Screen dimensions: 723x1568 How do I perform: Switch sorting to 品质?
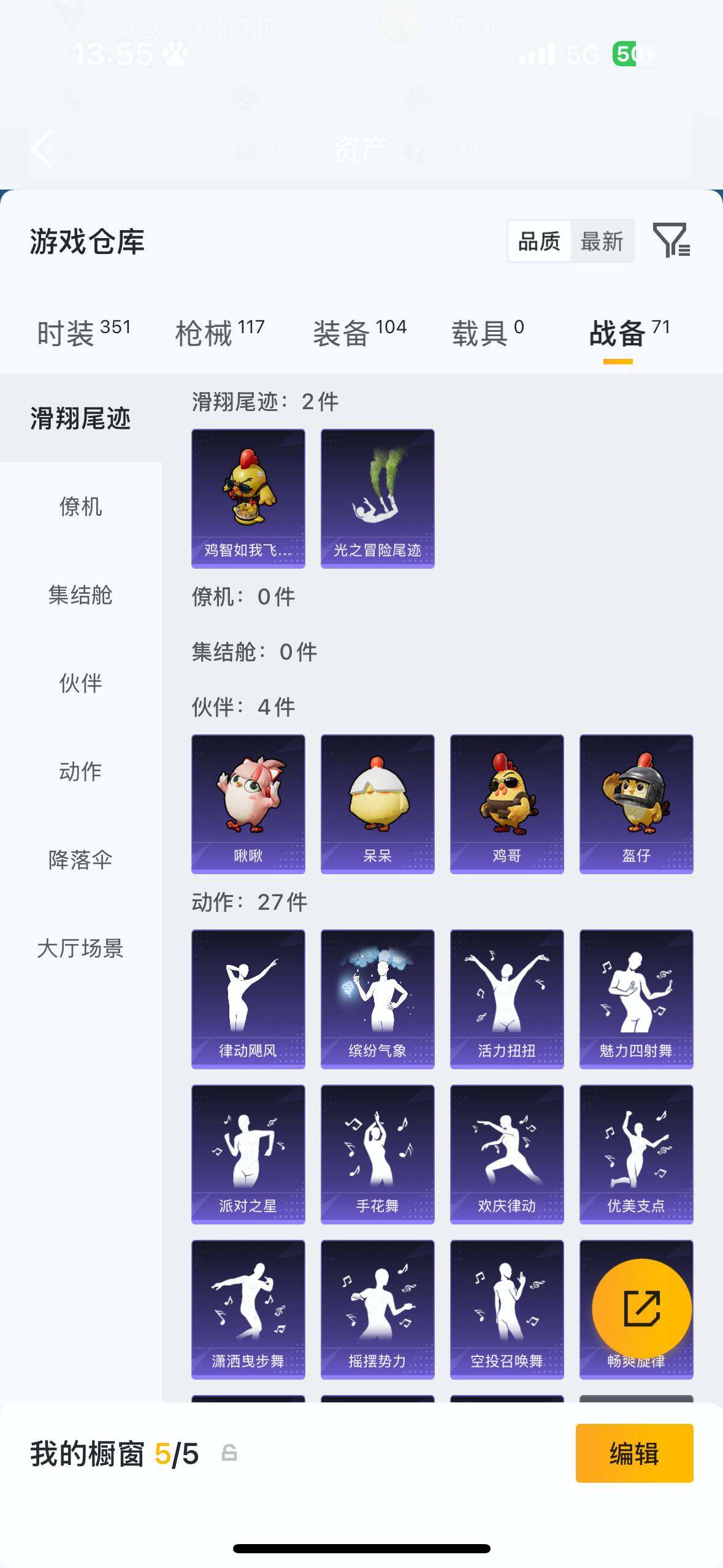point(538,241)
